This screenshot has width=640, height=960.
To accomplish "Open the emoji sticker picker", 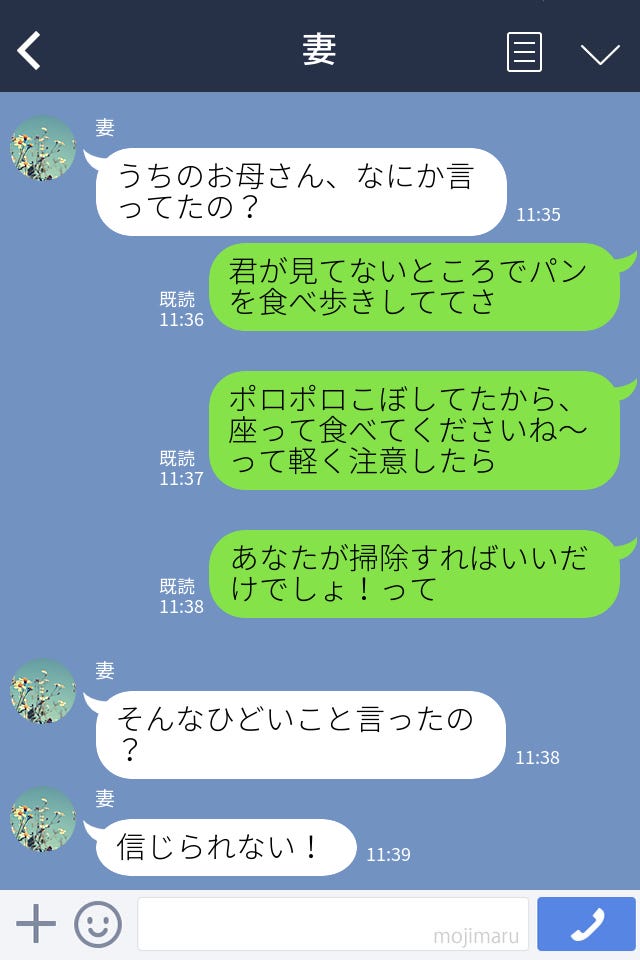I will click(x=98, y=924).
